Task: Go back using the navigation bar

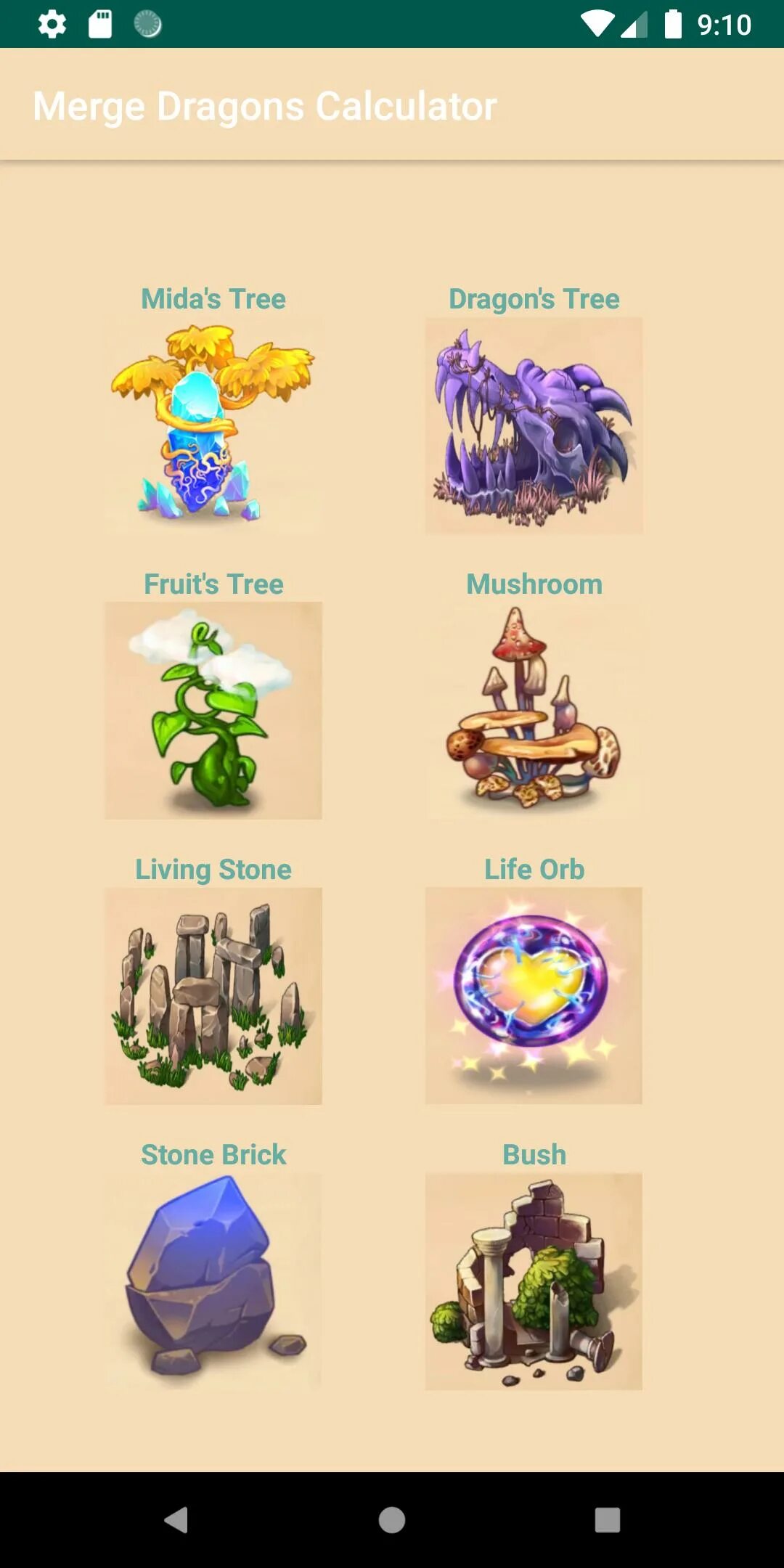Action: [176, 1519]
